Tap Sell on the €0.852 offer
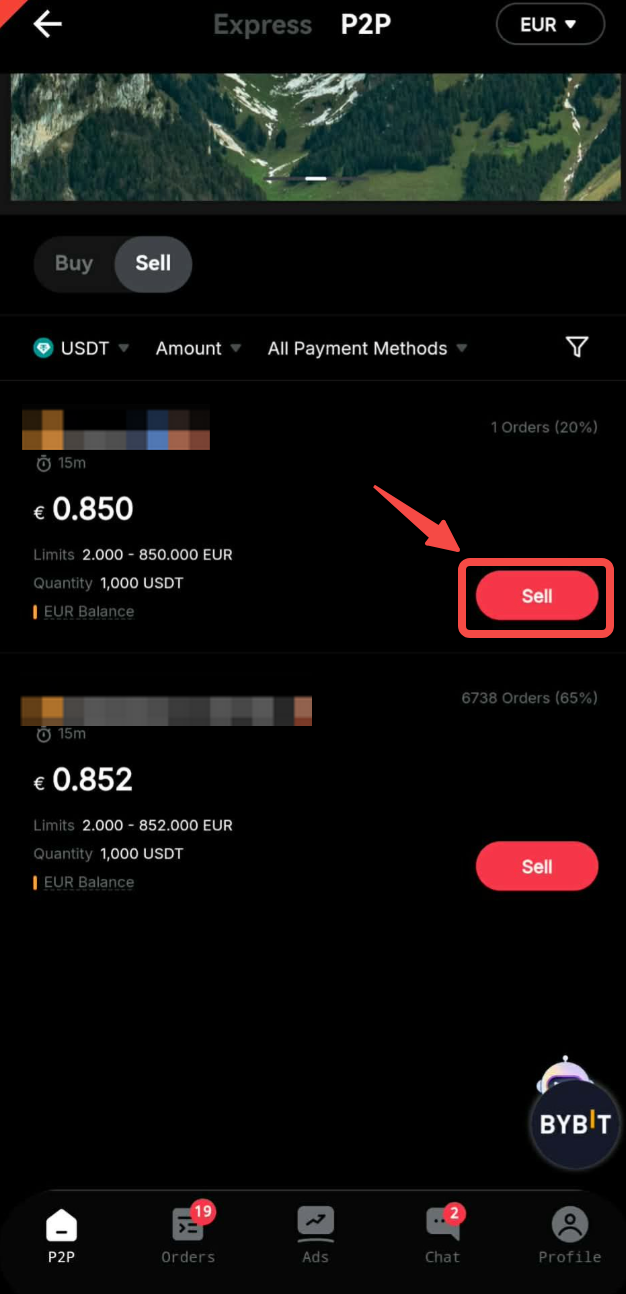 537,866
